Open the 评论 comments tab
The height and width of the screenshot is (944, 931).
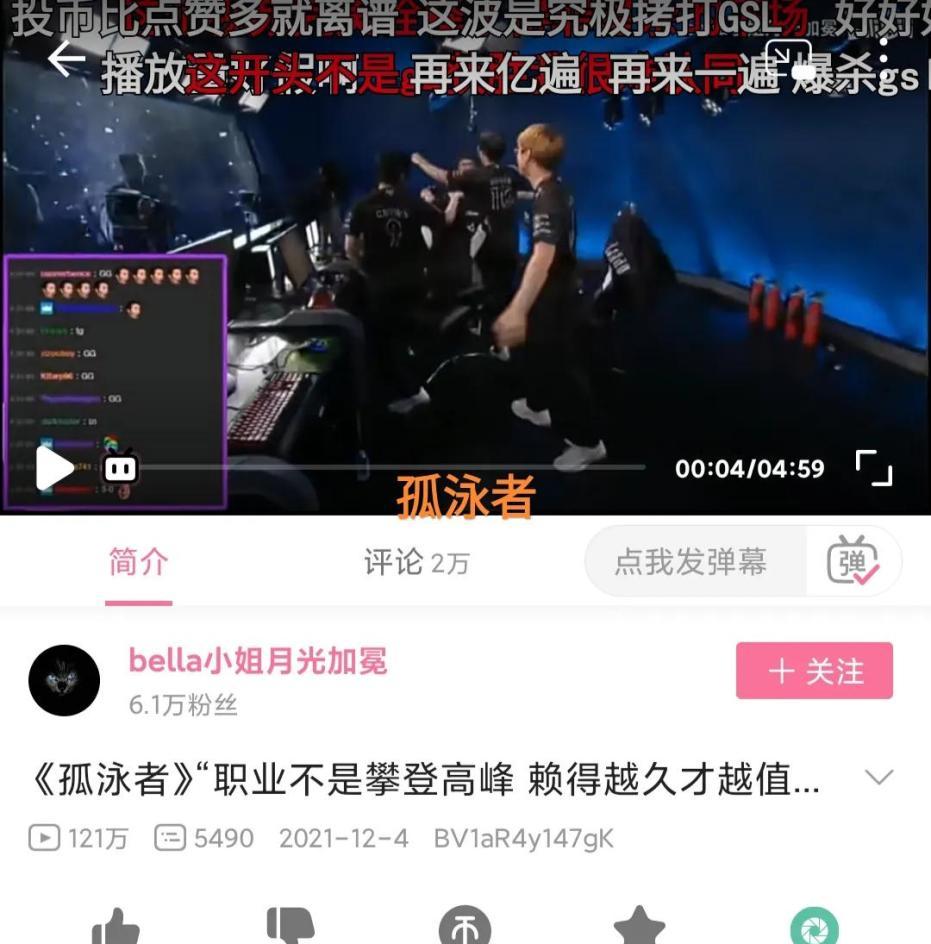tap(415, 563)
